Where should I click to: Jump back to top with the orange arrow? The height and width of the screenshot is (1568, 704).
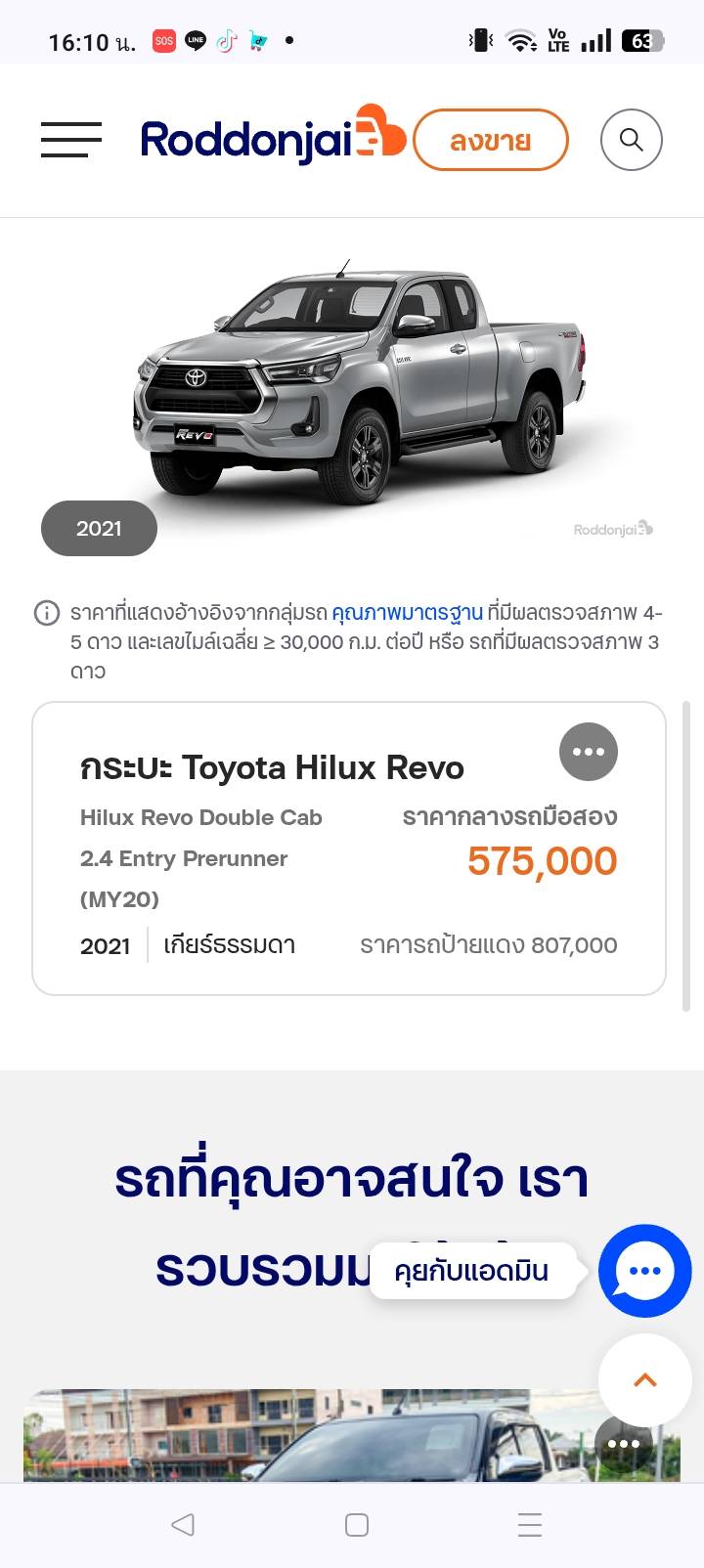(x=644, y=1379)
